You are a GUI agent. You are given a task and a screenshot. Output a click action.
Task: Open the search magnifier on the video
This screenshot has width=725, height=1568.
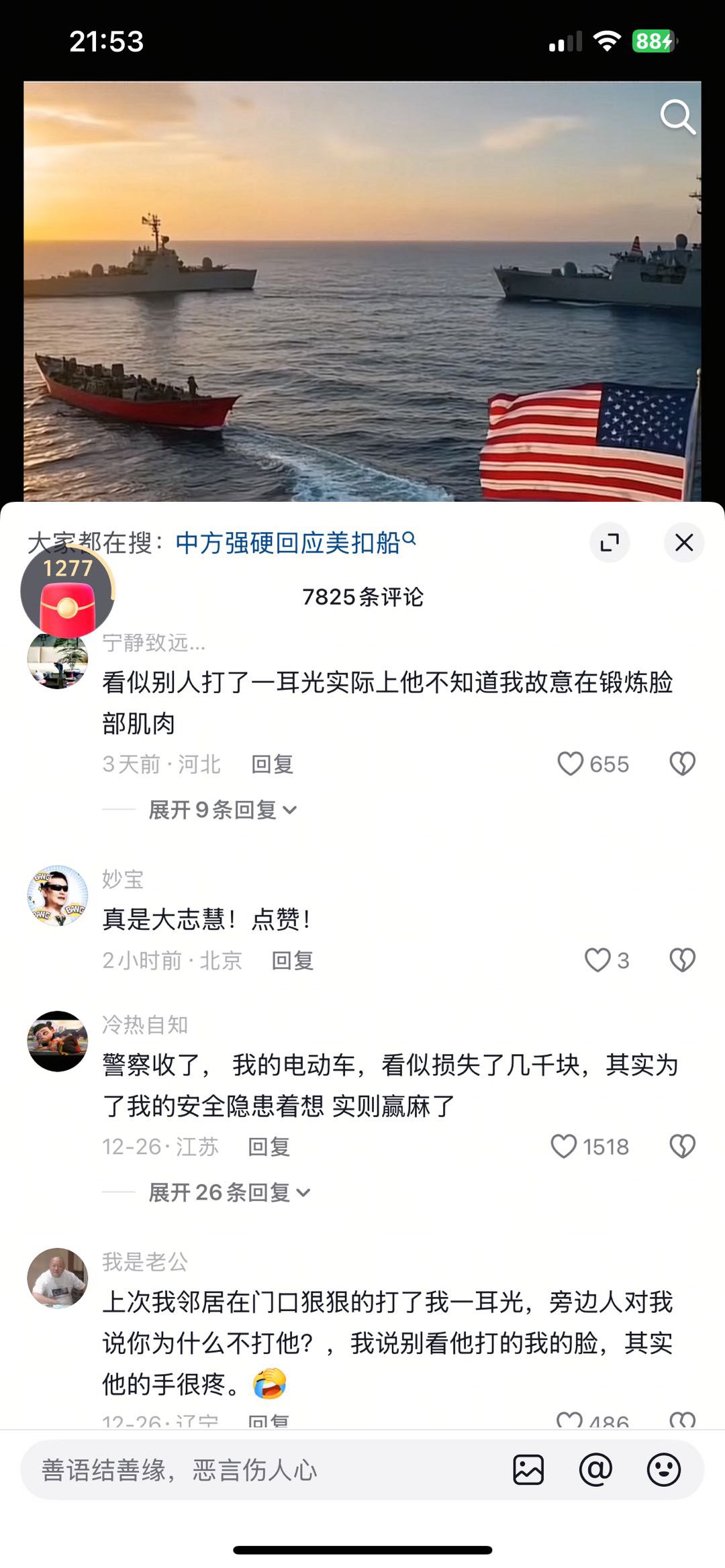coord(677,117)
